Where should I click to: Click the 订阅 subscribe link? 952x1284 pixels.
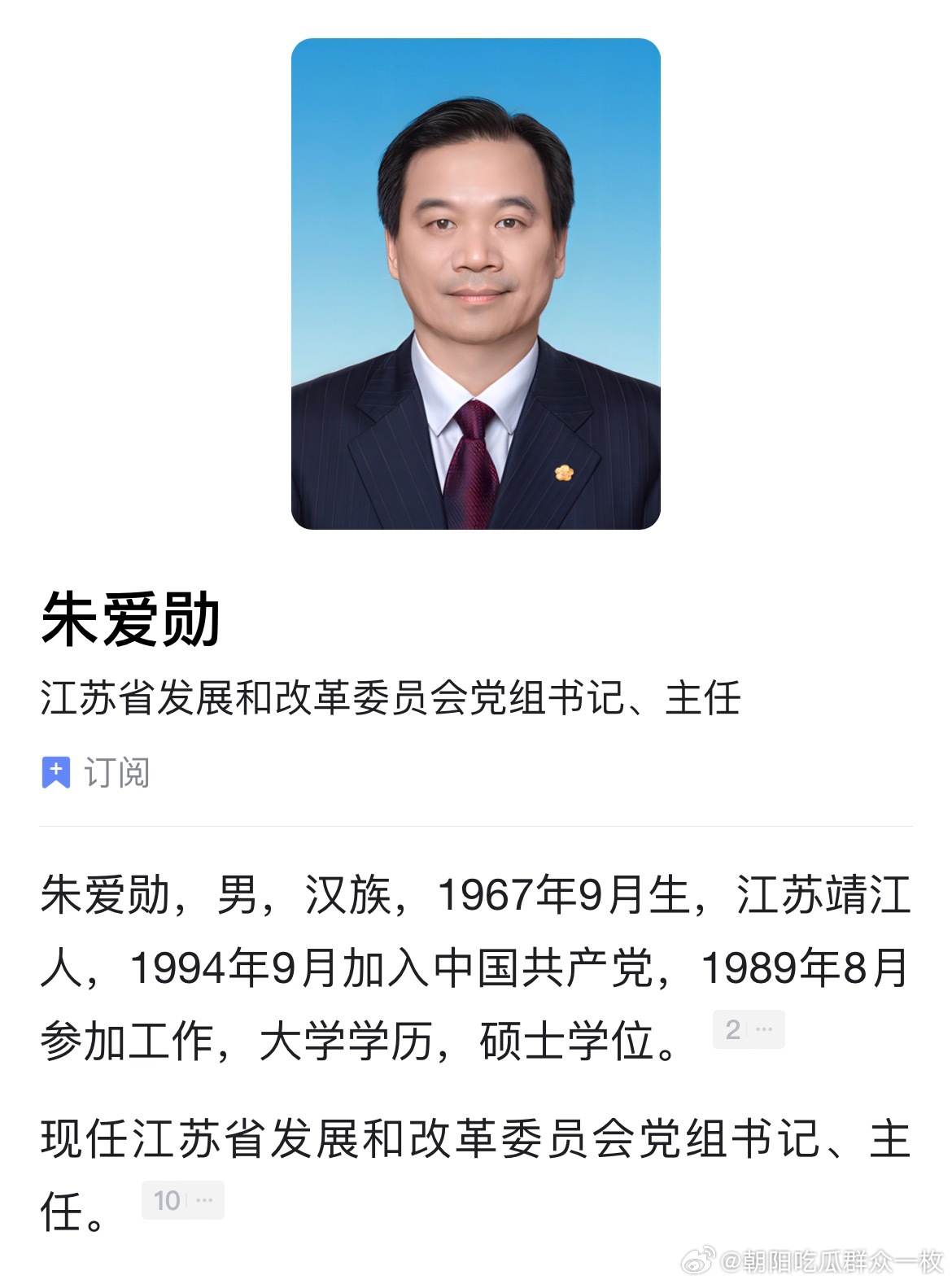tap(118, 771)
